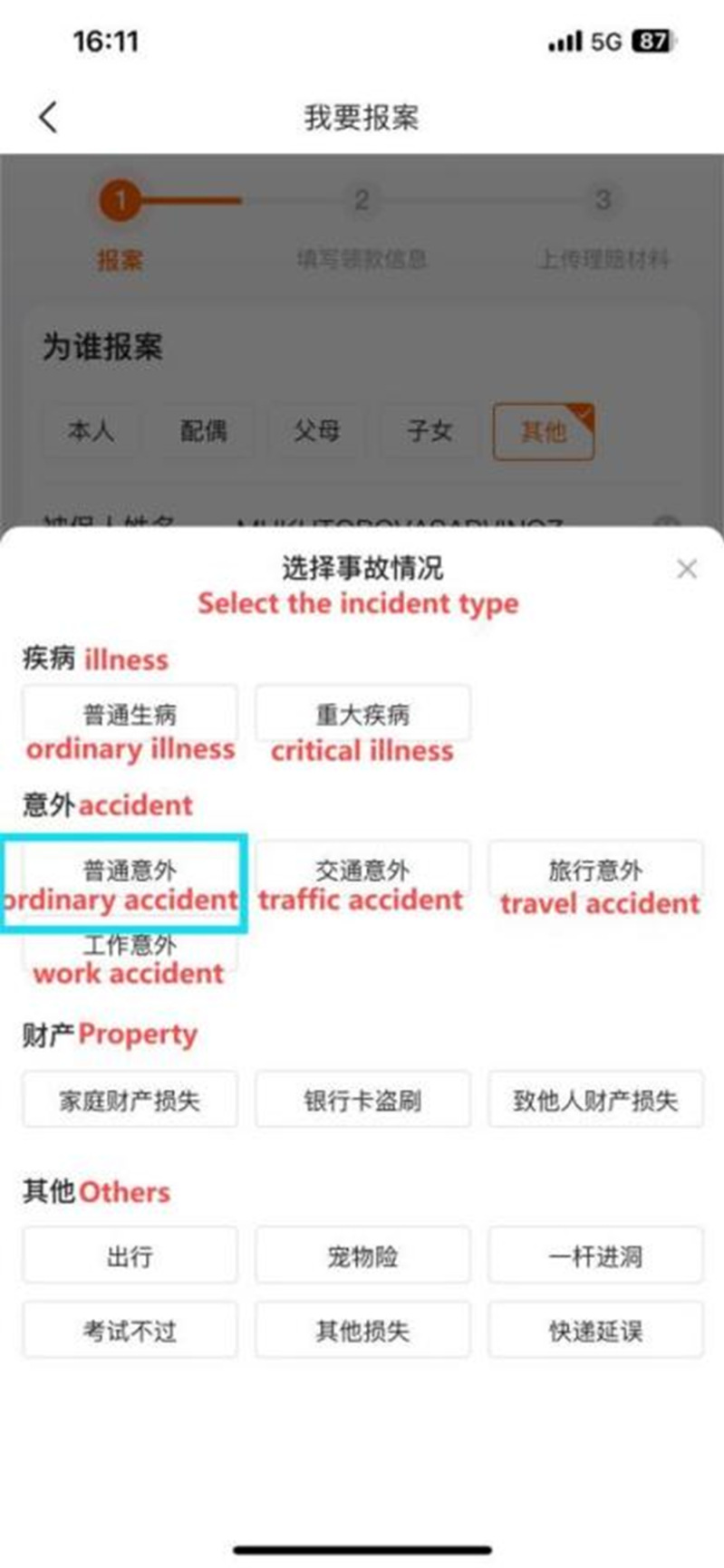The height and width of the screenshot is (1568, 724).
Task: Close the incident type selection sheet
Action: click(x=687, y=569)
